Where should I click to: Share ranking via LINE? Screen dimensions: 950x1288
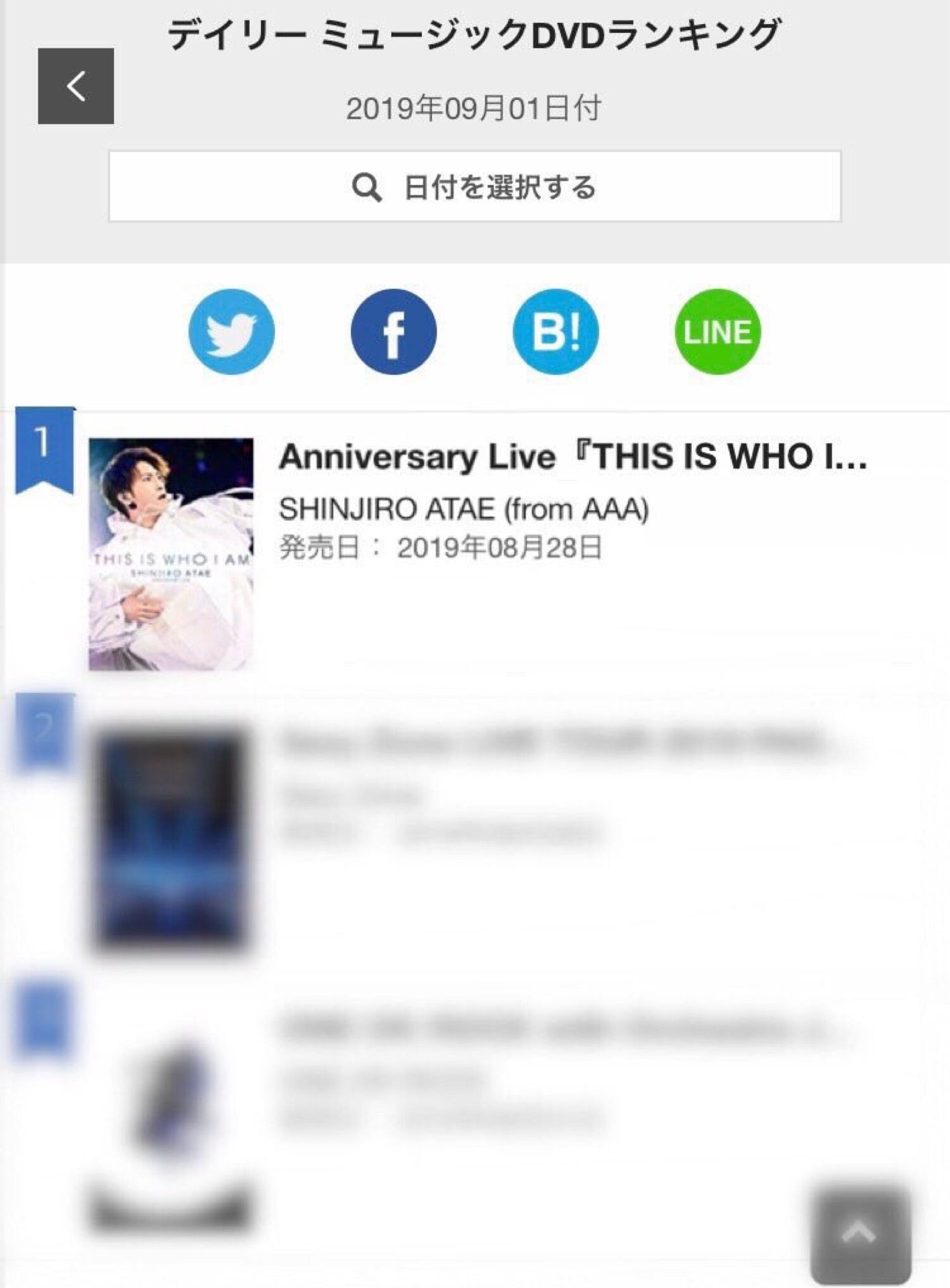coord(717,331)
